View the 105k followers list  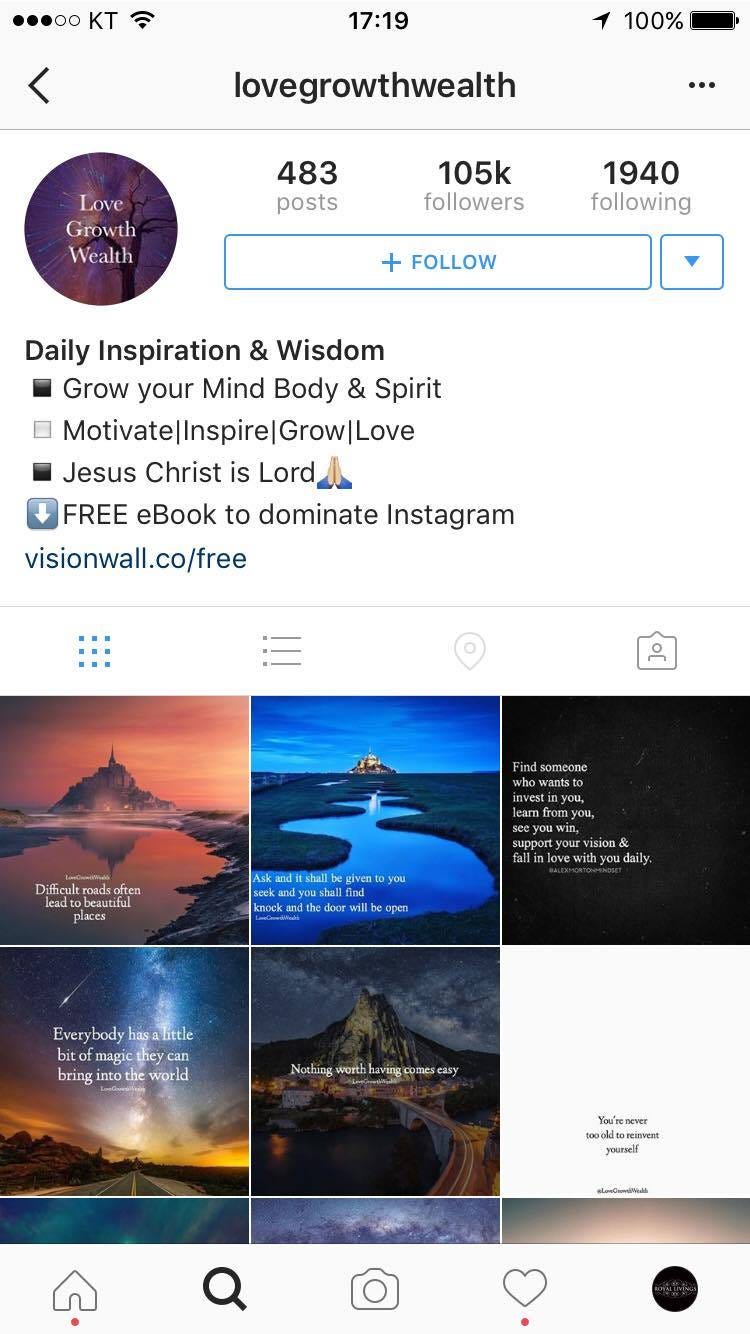click(x=474, y=186)
